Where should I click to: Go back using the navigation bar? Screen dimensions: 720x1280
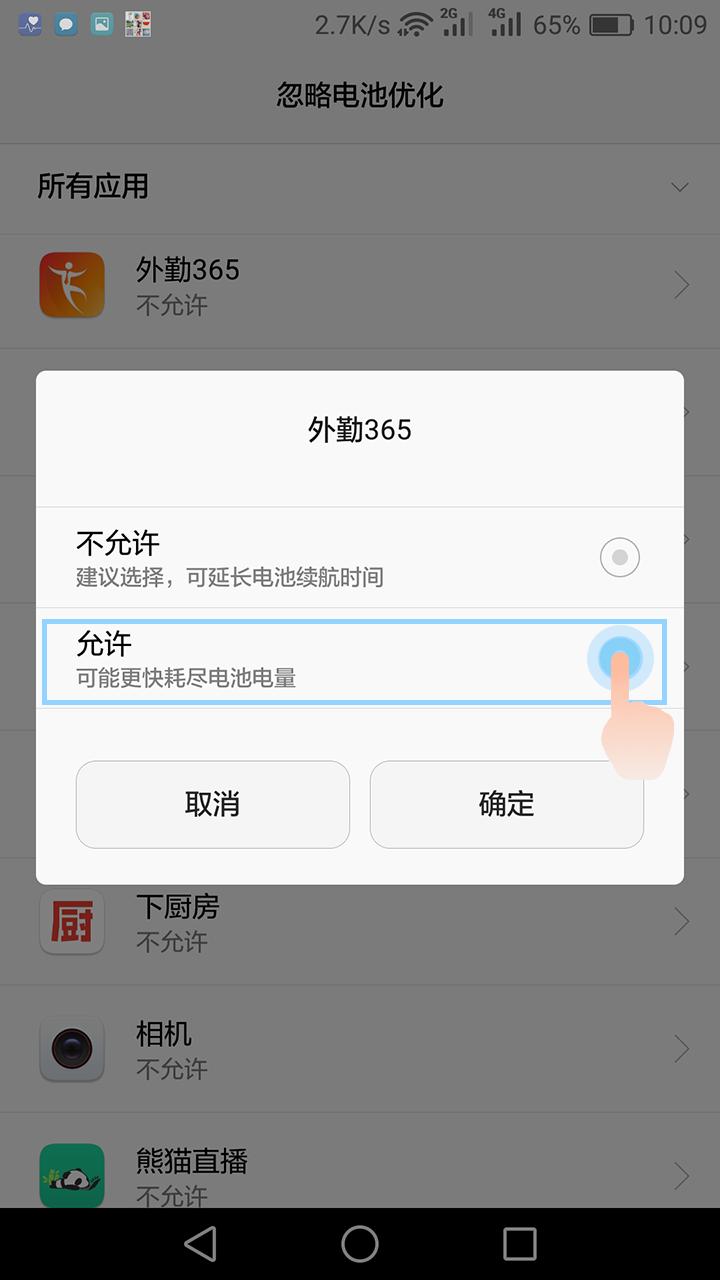tap(201, 1243)
